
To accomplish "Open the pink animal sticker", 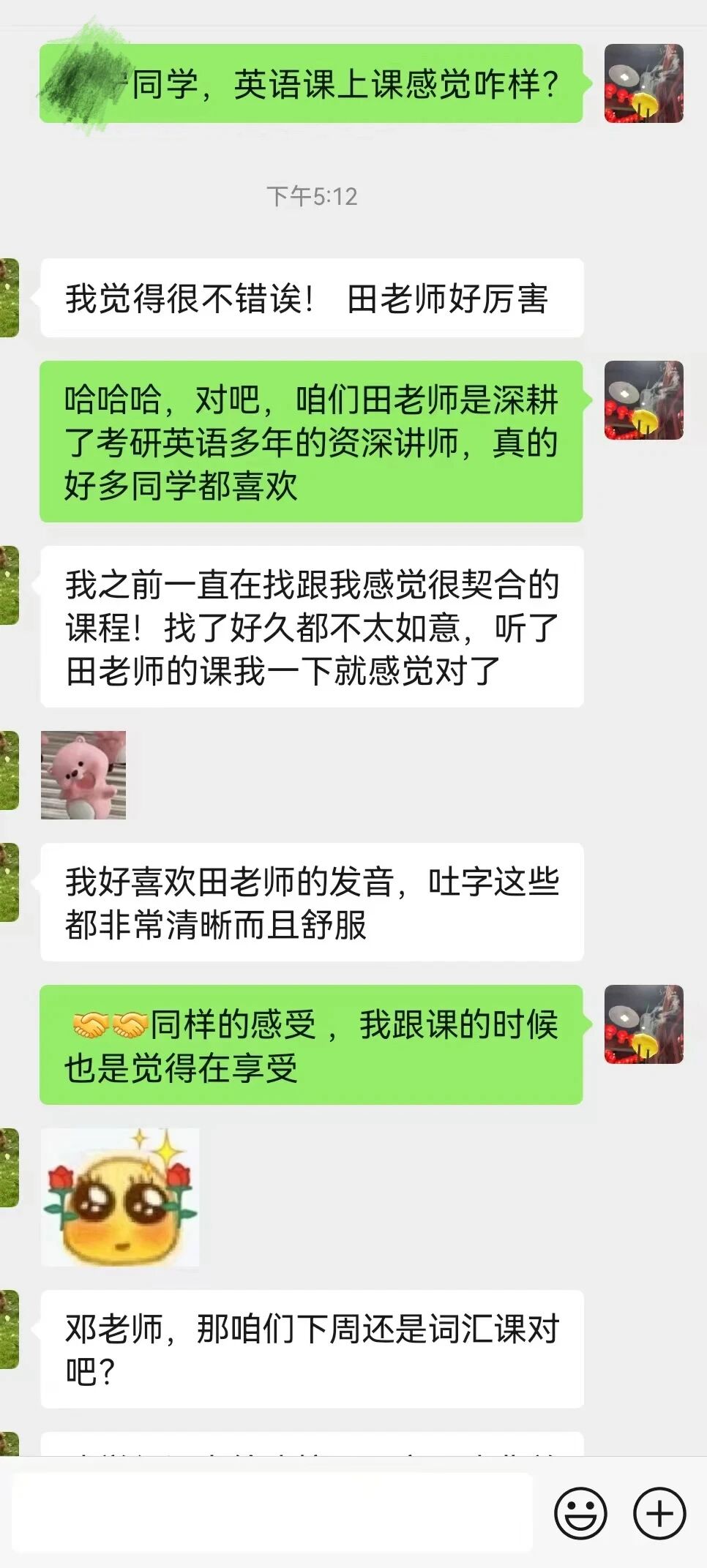I will pos(83,774).
